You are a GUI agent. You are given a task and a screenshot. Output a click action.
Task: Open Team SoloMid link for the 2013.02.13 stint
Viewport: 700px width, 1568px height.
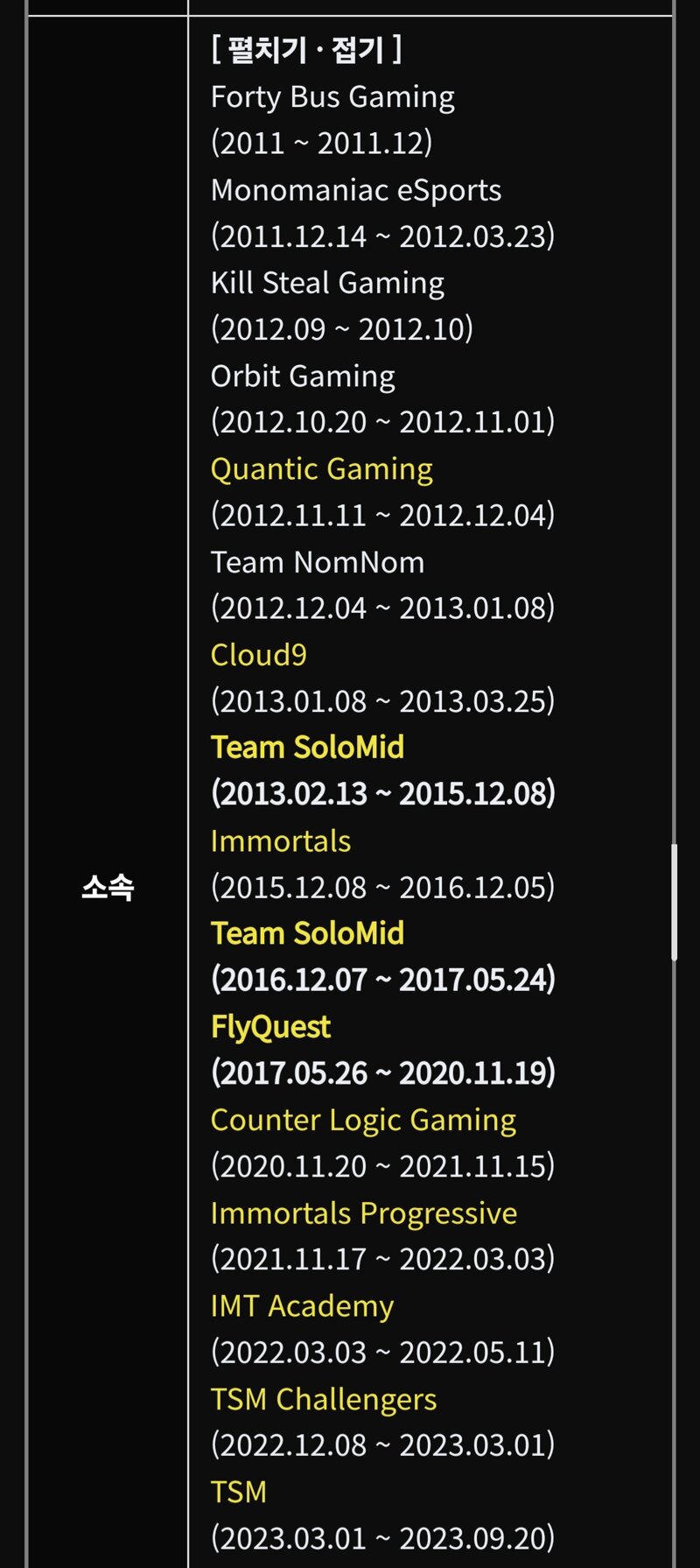click(307, 748)
